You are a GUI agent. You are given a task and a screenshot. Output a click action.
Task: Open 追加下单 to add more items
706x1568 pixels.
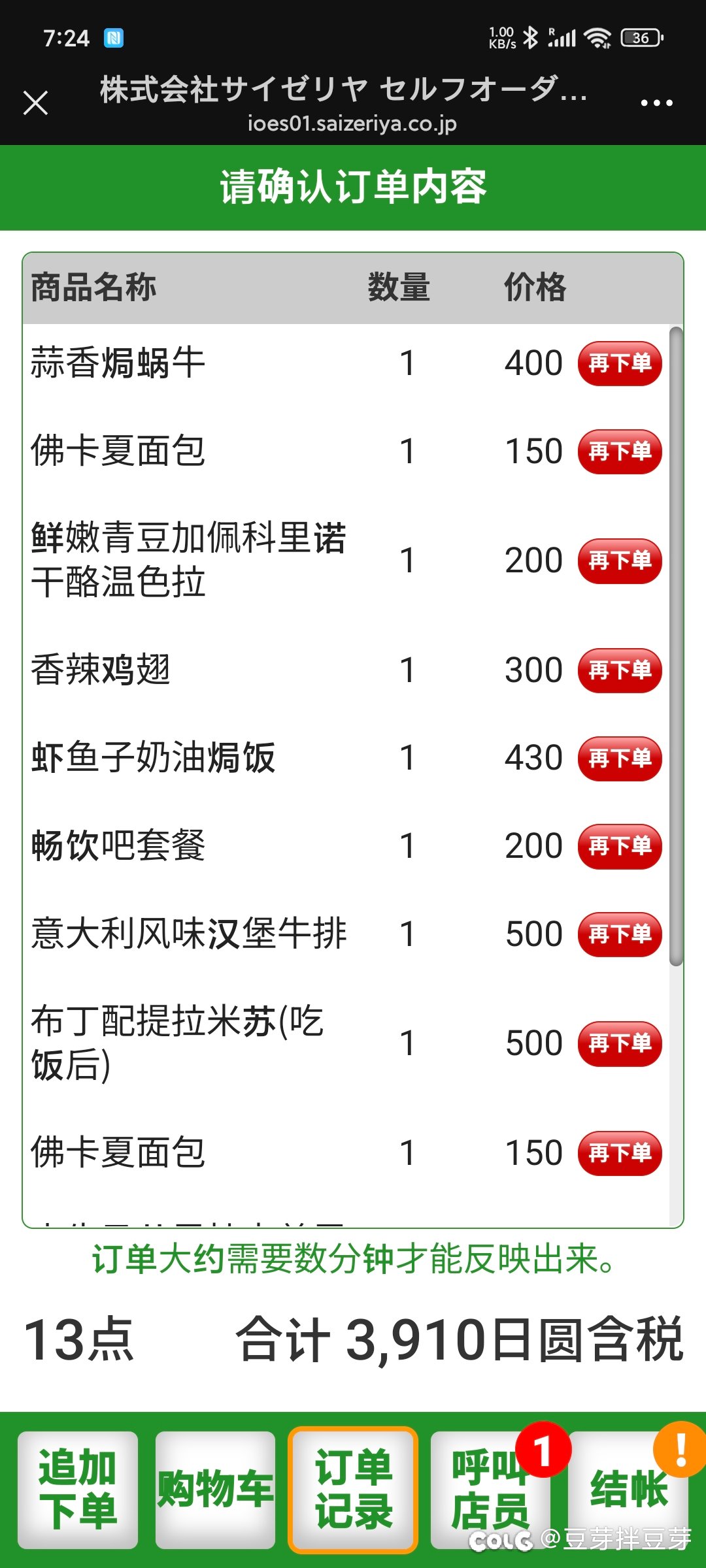78,1490
